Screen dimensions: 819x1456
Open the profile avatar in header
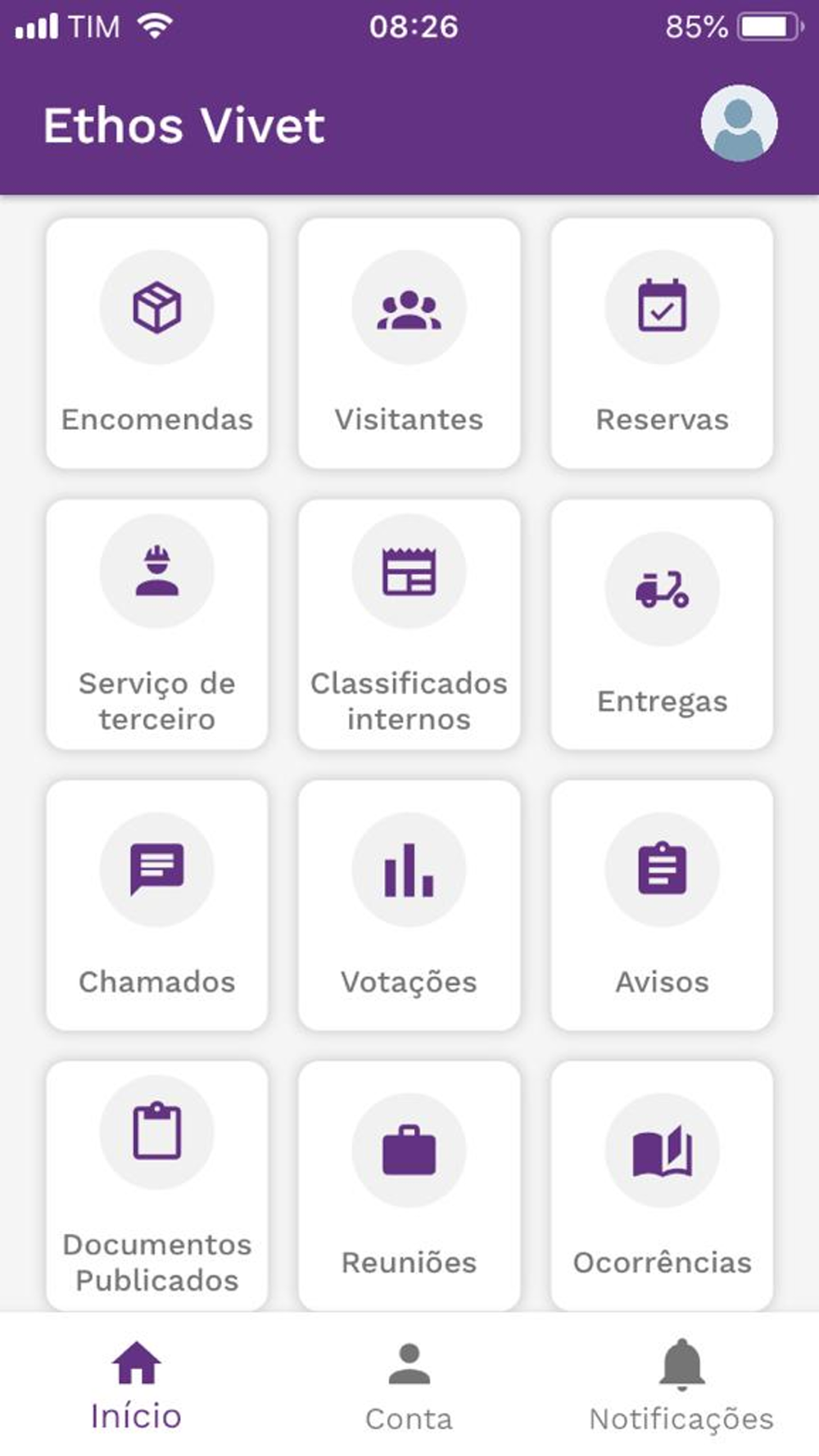coord(739,124)
